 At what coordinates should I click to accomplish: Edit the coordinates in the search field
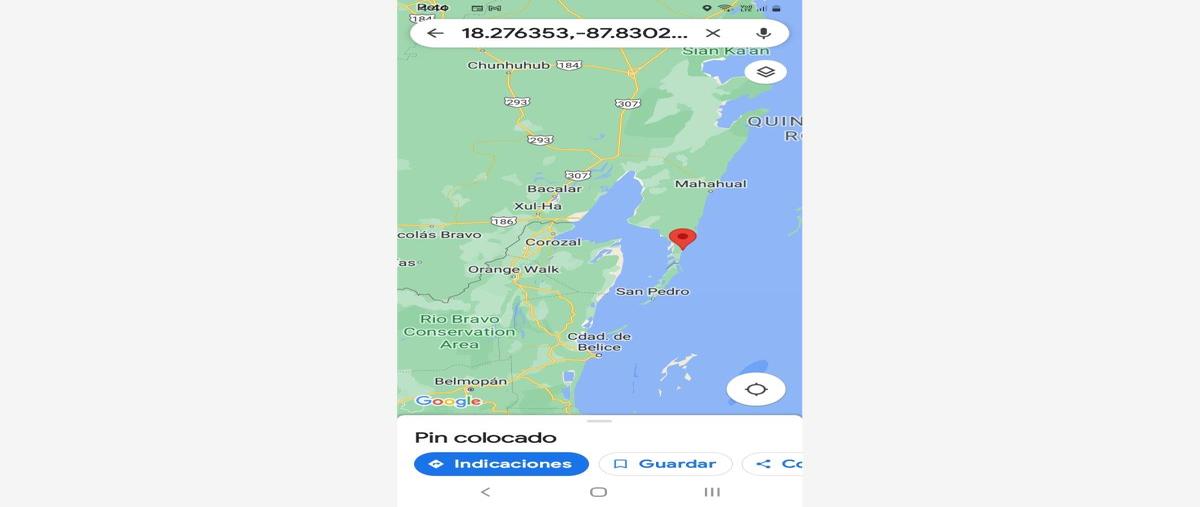coord(574,33)
